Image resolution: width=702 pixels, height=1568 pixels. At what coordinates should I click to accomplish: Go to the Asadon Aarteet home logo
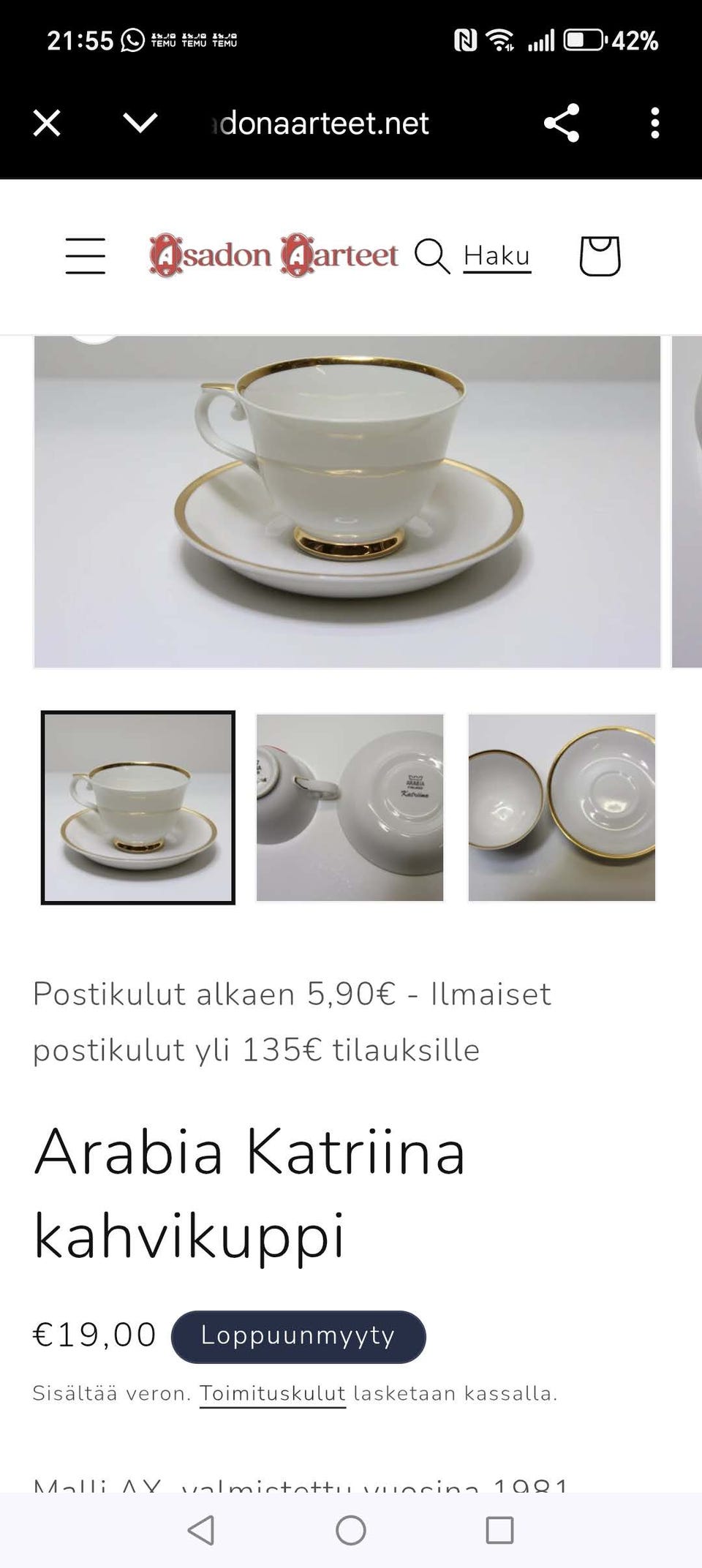click(x=273, y=255)
